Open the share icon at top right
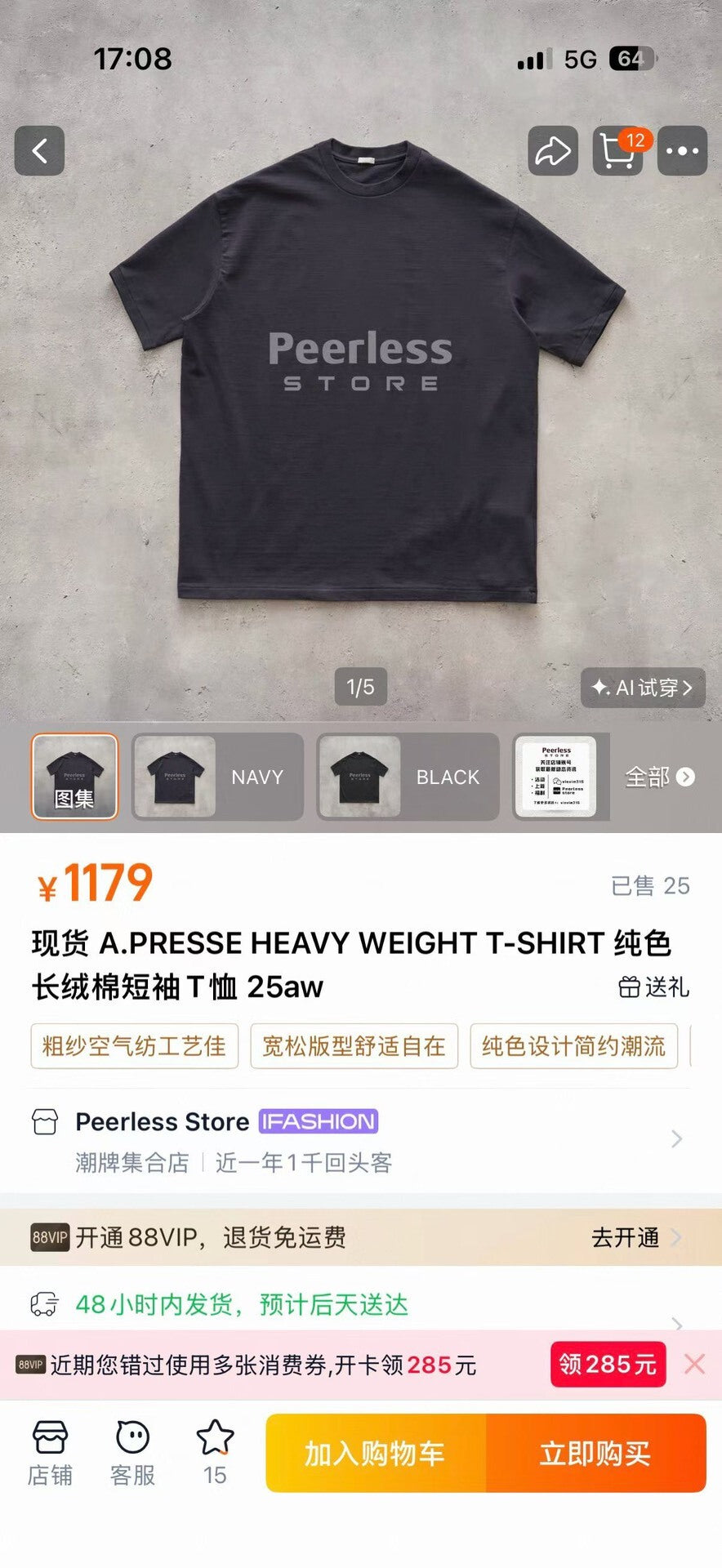Image resolution: width=722 pixels, height=1568 pixels. point(553,151)
